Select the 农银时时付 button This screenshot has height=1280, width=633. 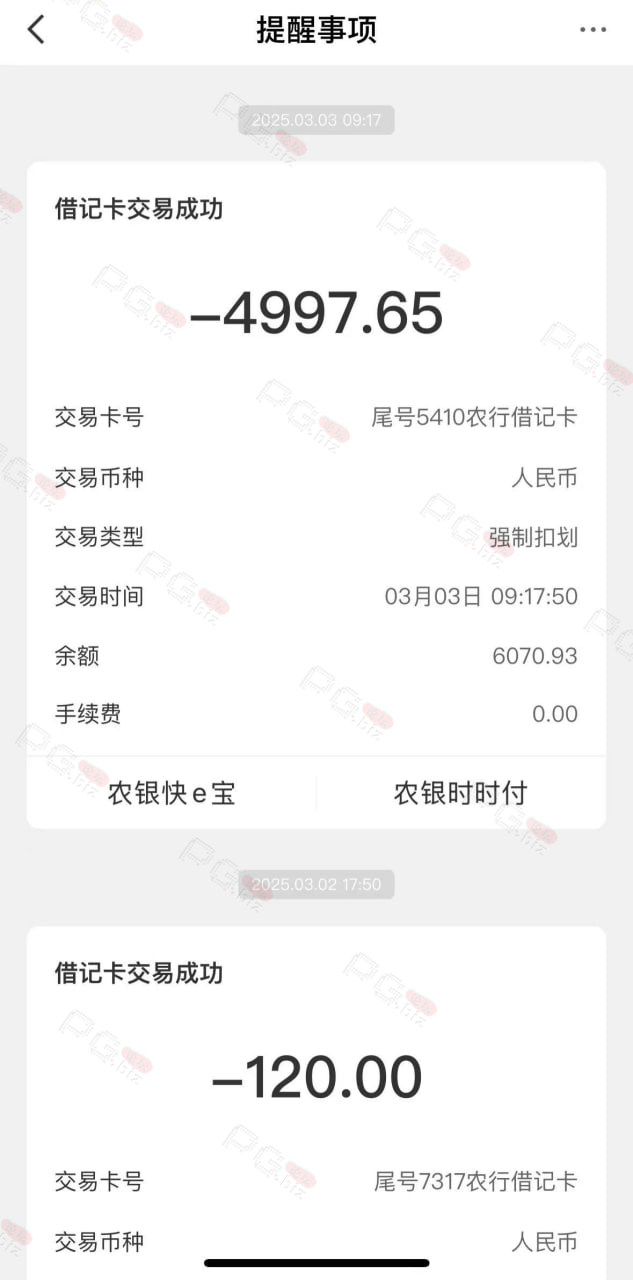click(461, 793)
